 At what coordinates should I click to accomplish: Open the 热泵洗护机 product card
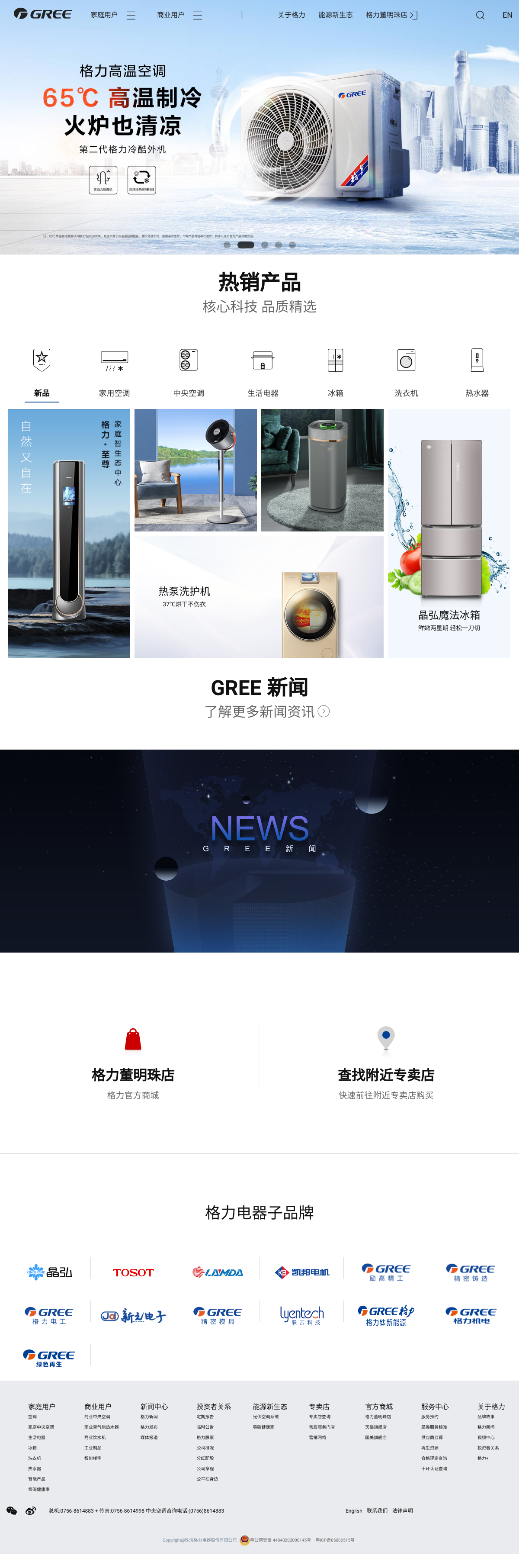(259, 596)
